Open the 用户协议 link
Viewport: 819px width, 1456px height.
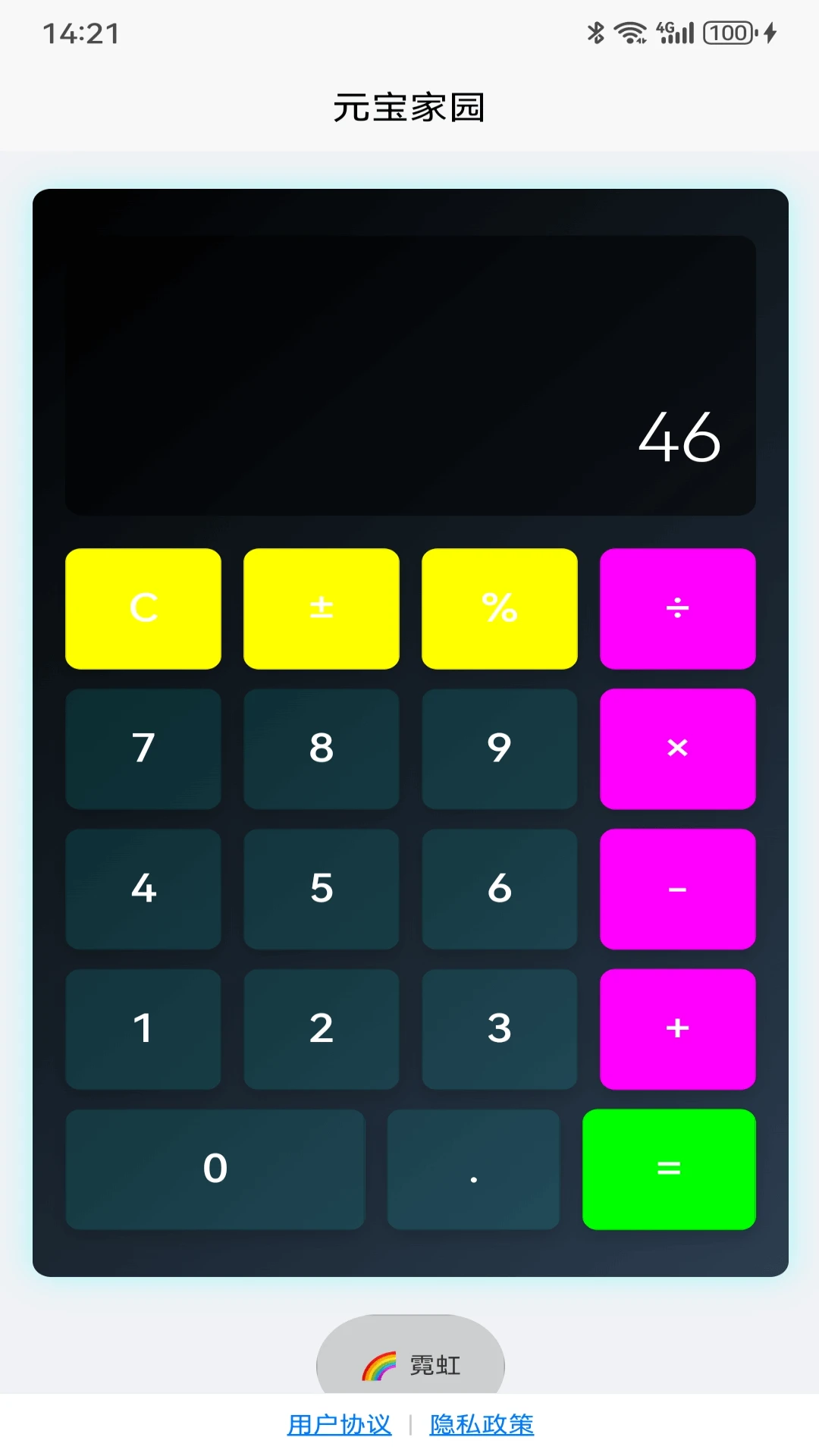(x=340, y=1424)
